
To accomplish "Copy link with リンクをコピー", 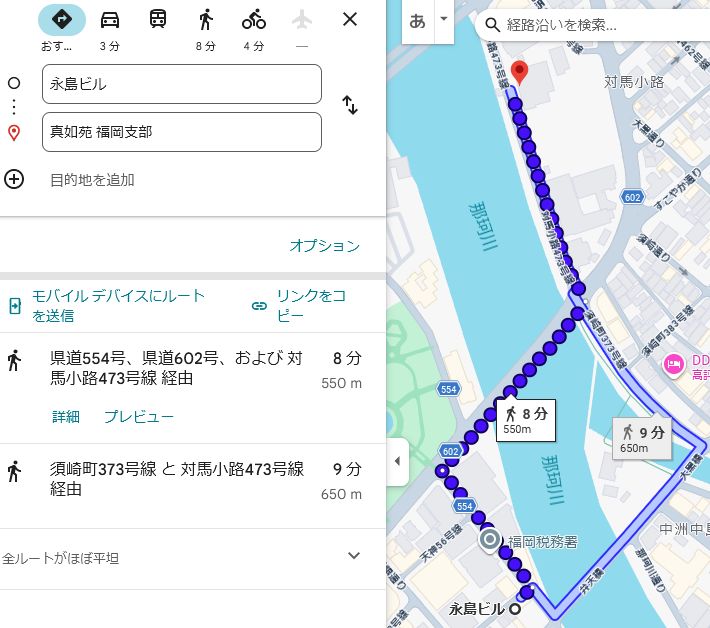I will (300, 306).
